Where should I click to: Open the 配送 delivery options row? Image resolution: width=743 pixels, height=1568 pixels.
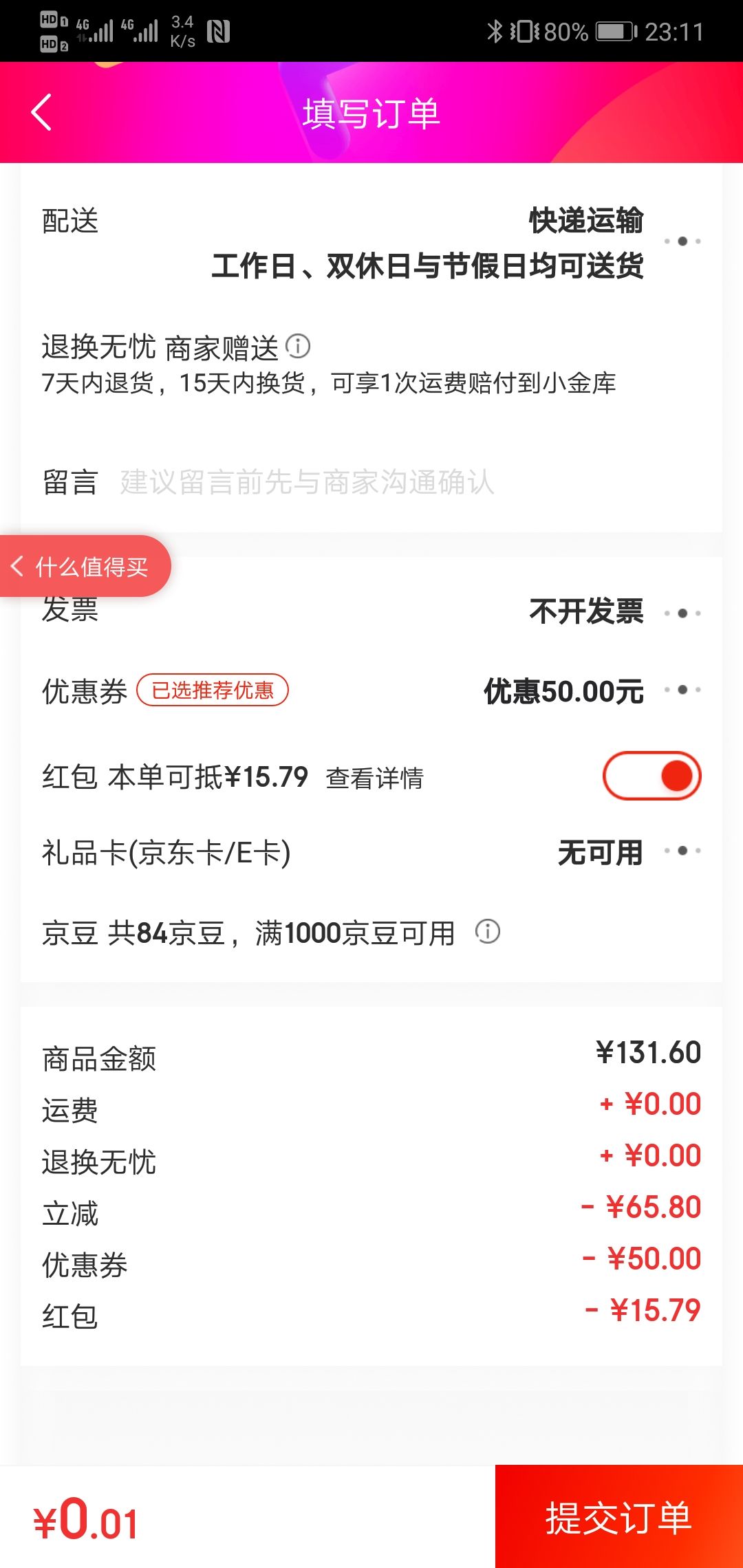[681, 241]
